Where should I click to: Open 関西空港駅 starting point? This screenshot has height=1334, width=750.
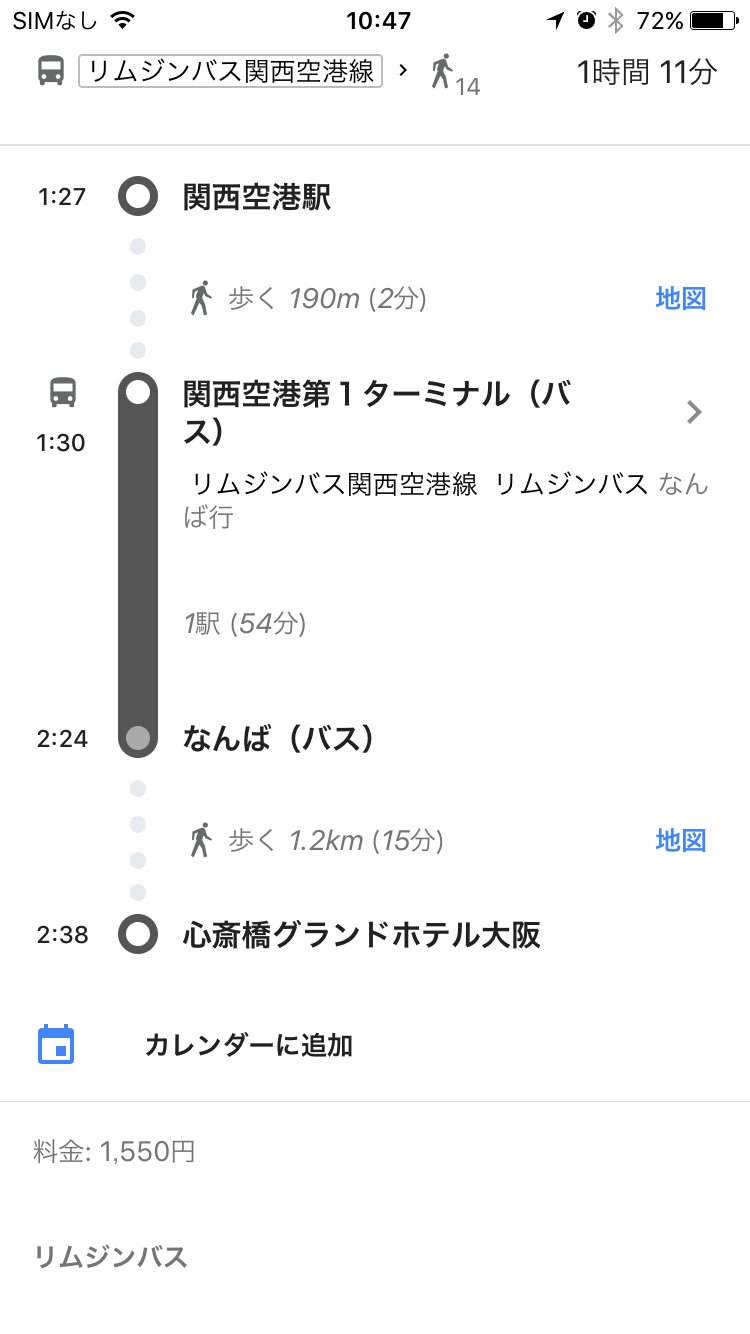click(257, 197)
